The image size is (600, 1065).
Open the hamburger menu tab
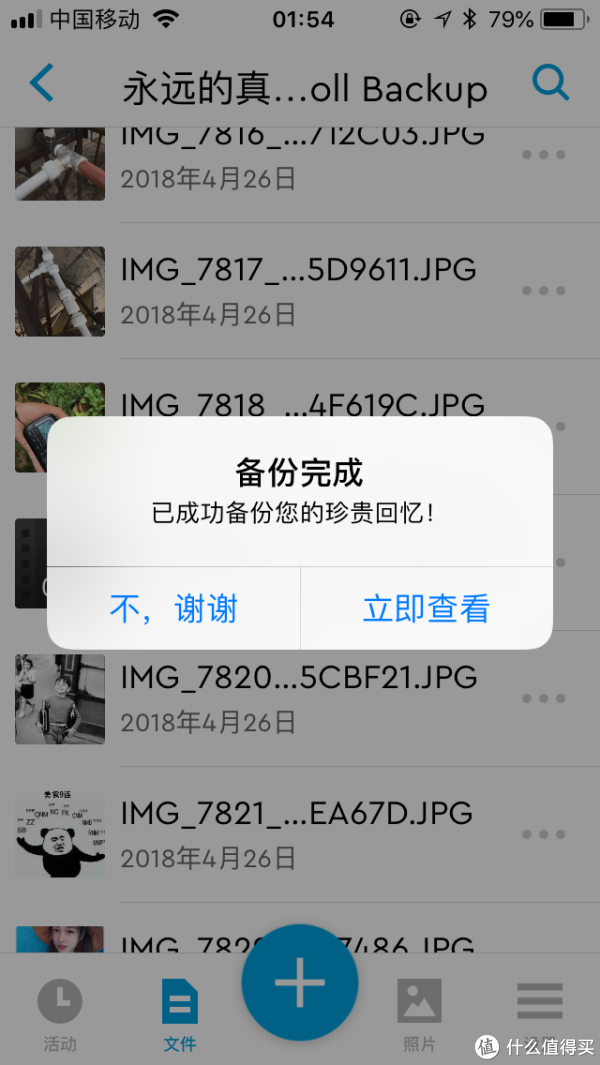[x=539, y=1003]
